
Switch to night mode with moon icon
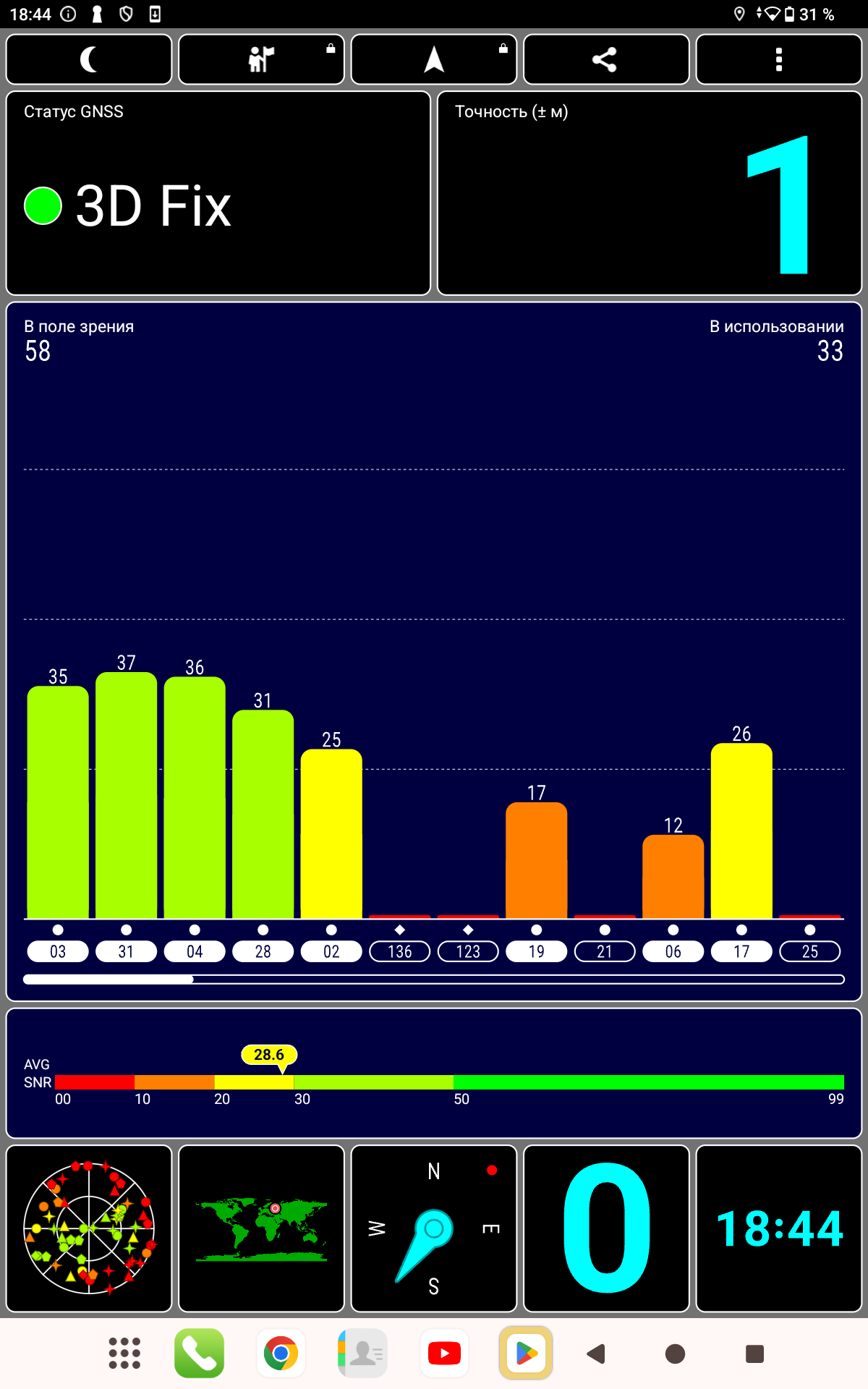89,59
